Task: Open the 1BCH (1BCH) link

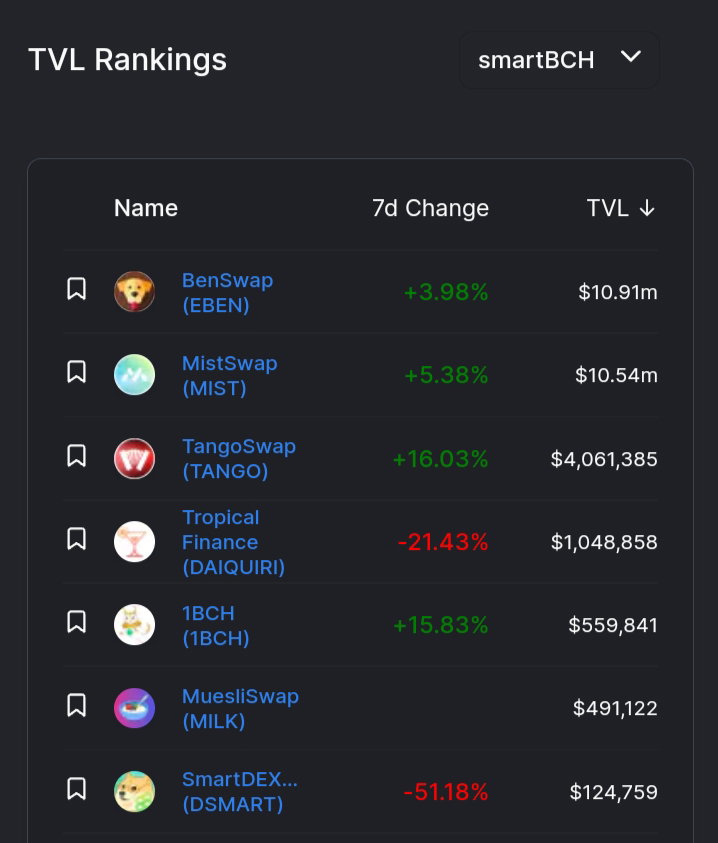Action: [216, 625]
